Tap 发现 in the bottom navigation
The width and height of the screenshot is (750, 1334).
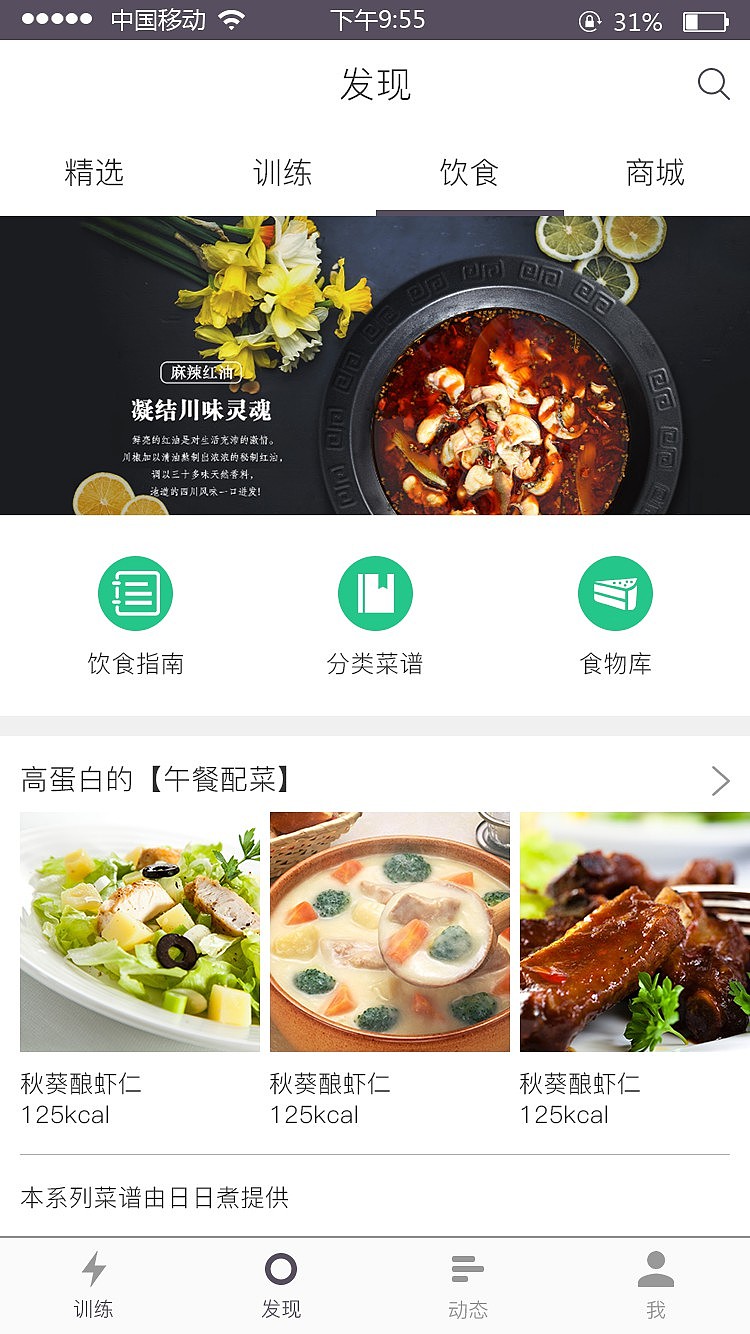[x=281, y=1285]
